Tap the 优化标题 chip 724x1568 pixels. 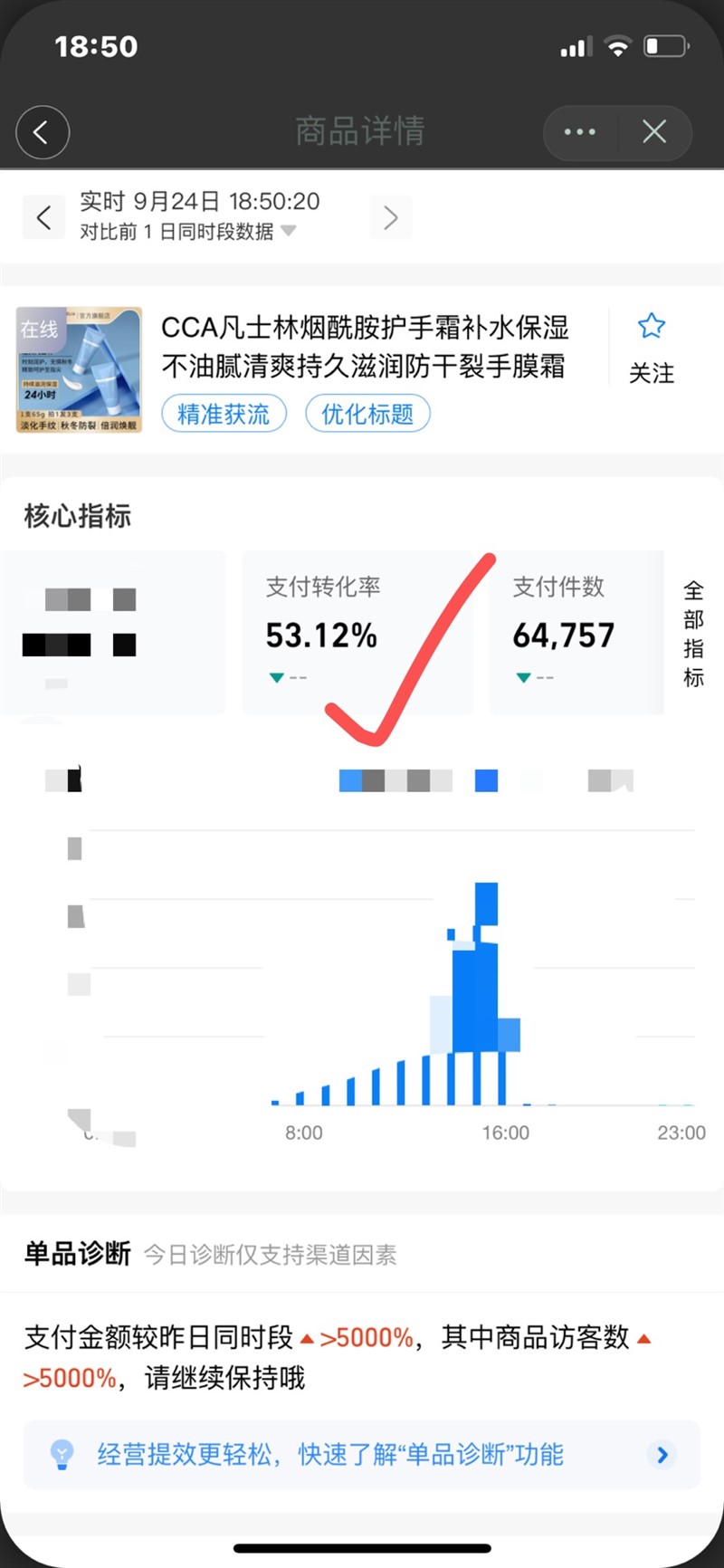click(x=367, y=415)
